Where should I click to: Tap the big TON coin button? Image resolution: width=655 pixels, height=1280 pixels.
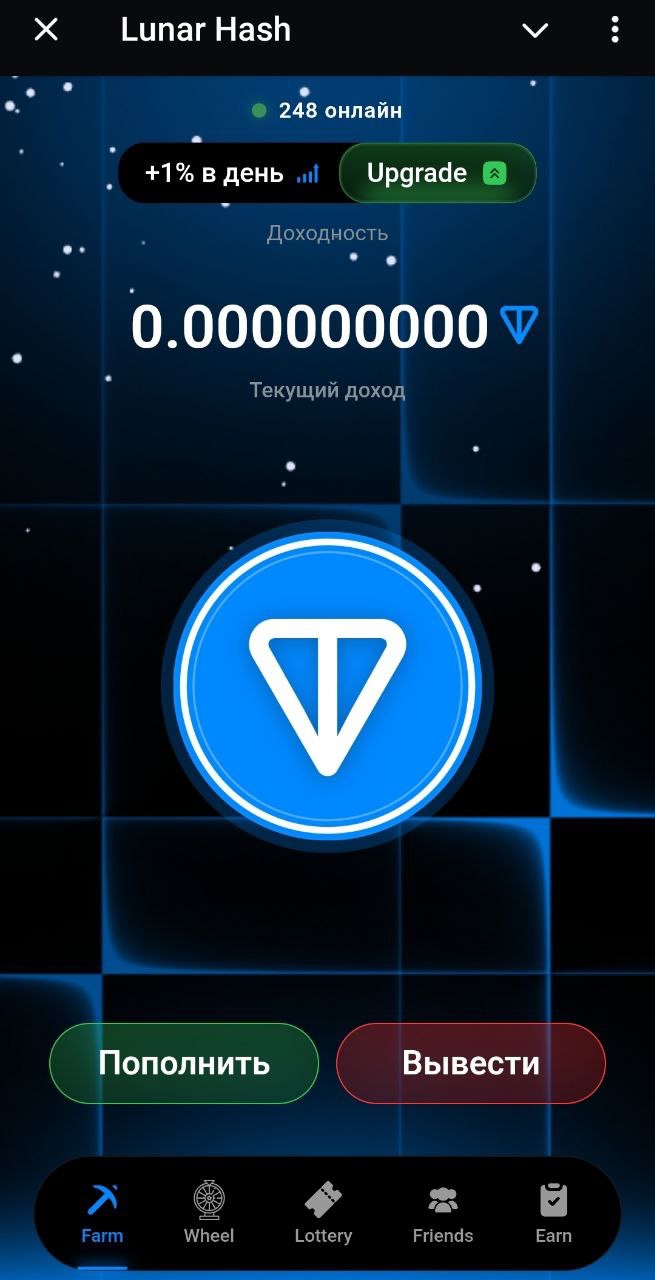327,685
